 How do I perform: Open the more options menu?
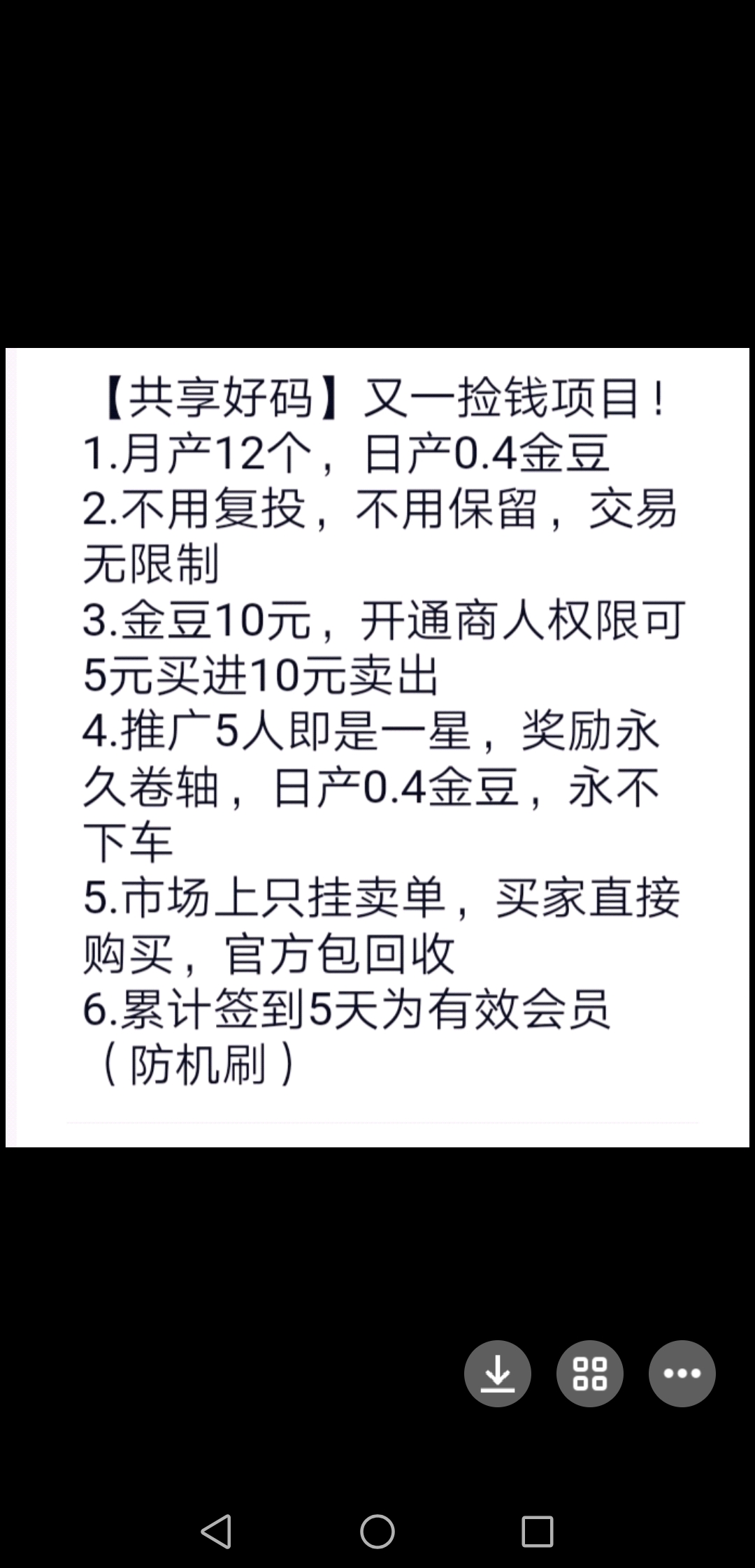tap(682, 1373)
